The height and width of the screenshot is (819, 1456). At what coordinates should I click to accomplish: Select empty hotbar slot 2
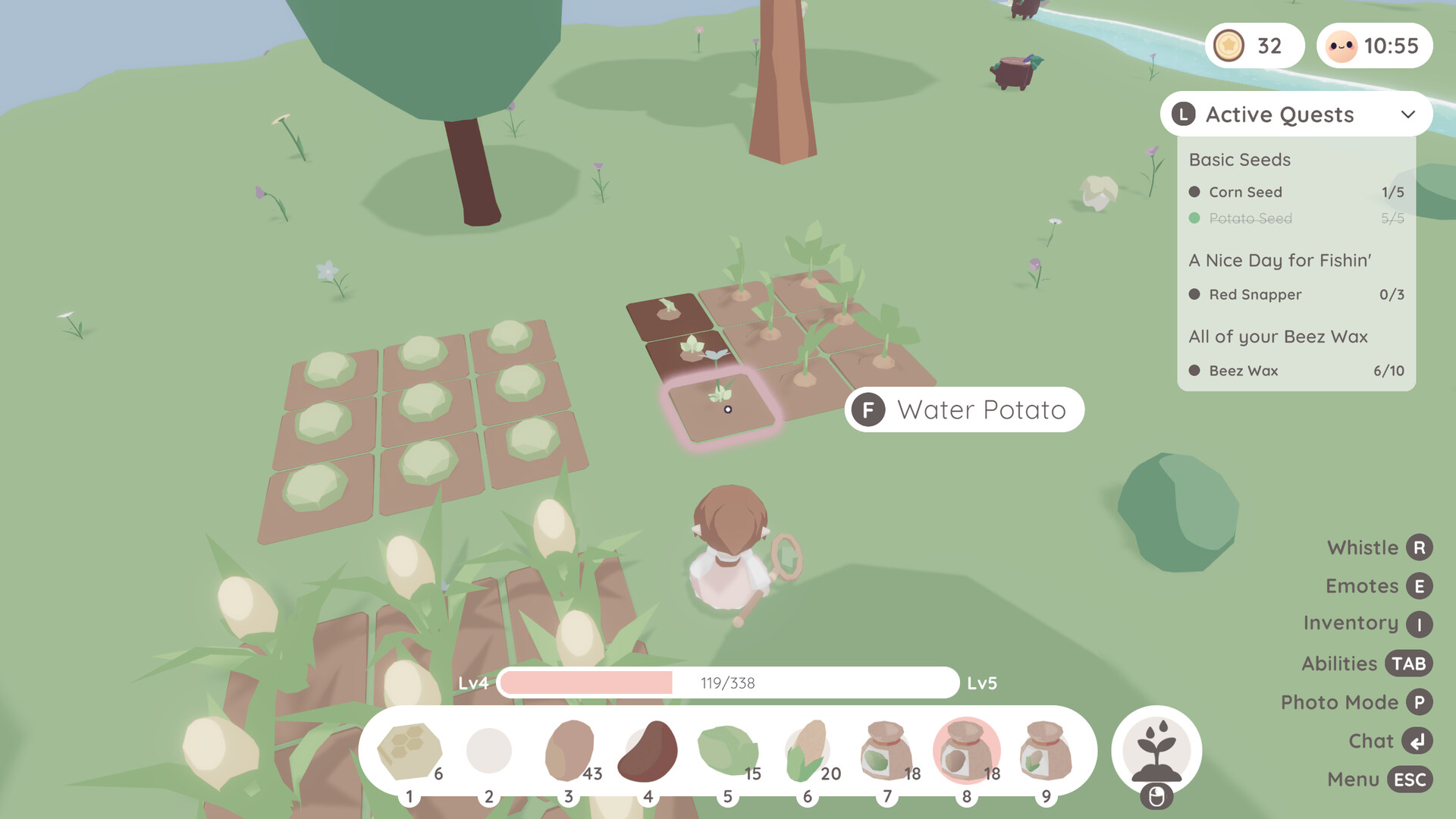tap(489, 751)
